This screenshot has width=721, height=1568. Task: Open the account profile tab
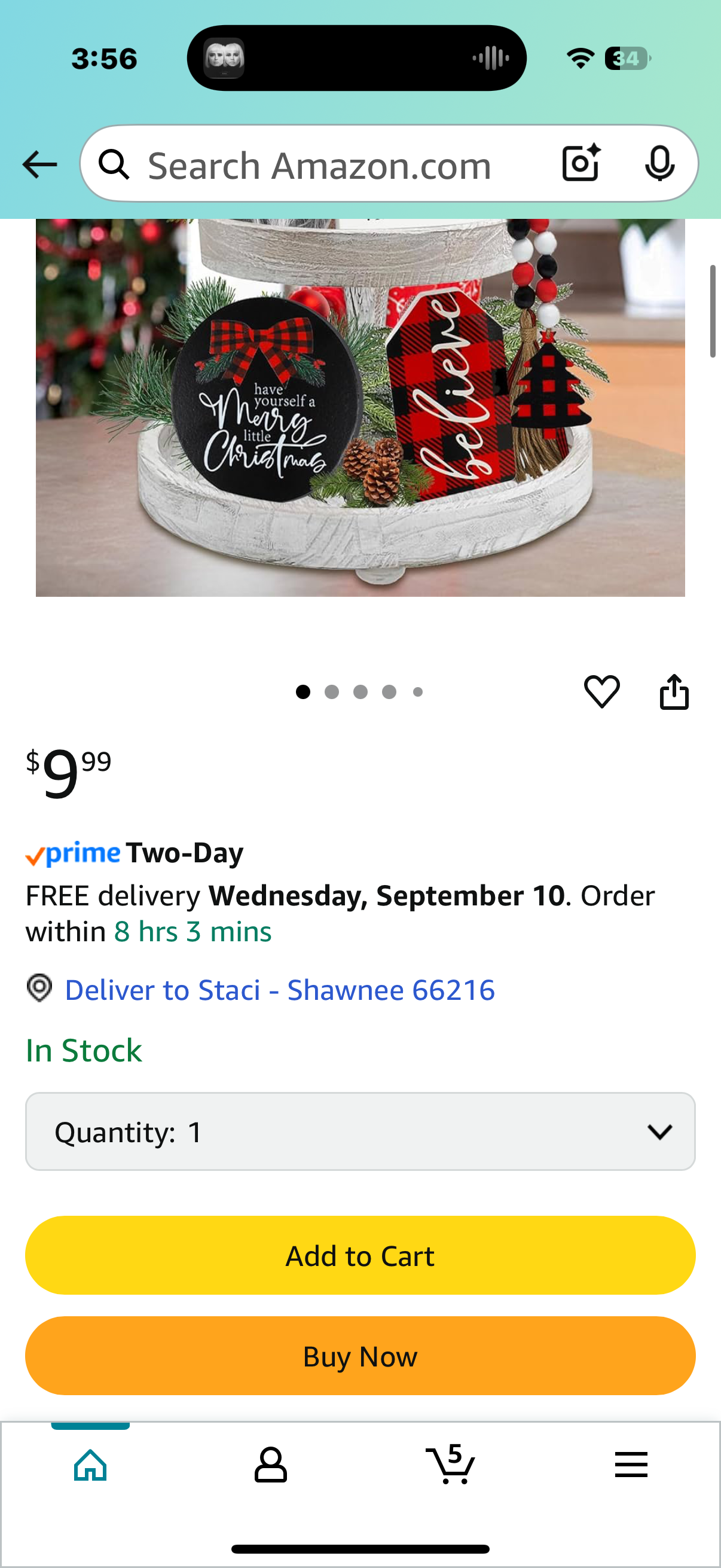pos(270,1465)
